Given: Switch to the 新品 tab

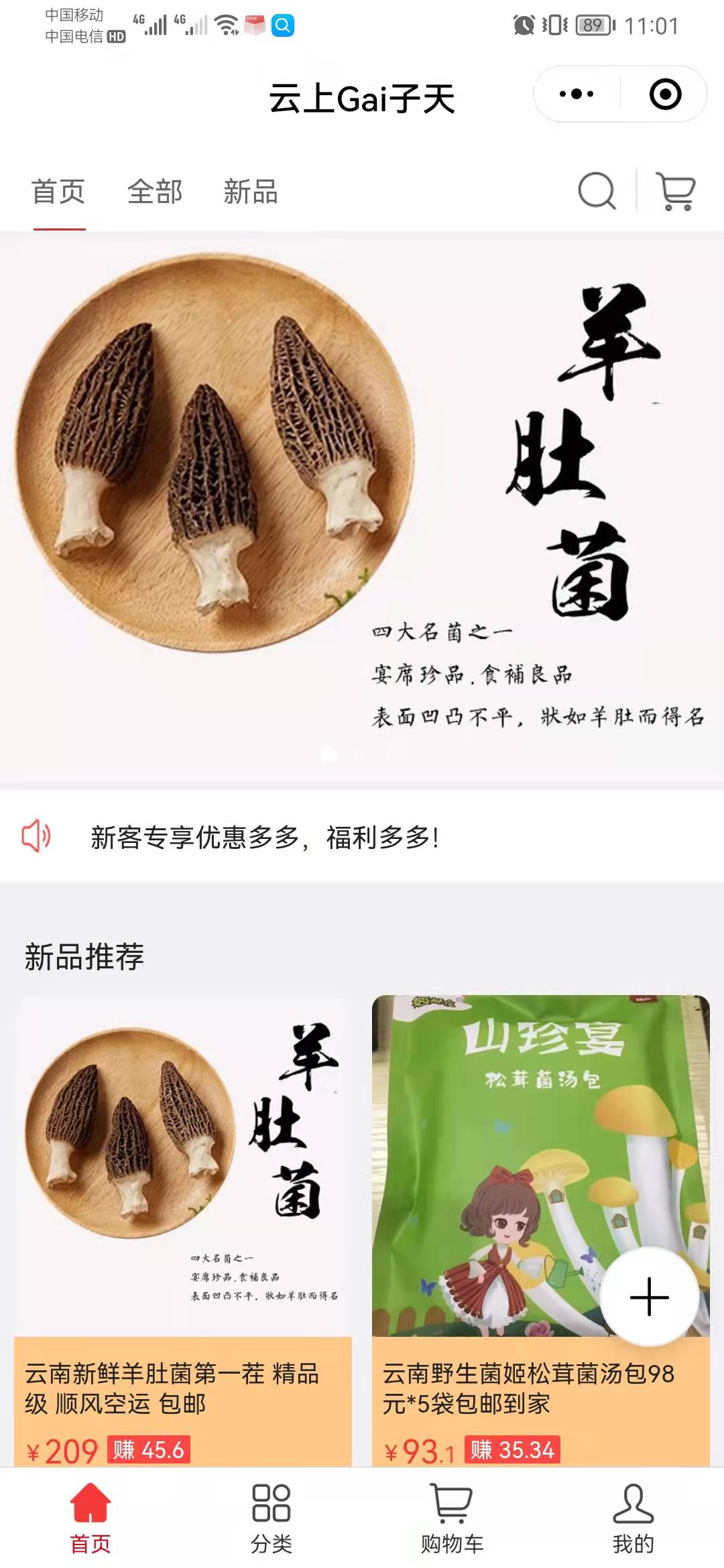Looking at the screenshot, I should [x=251, y=192].
